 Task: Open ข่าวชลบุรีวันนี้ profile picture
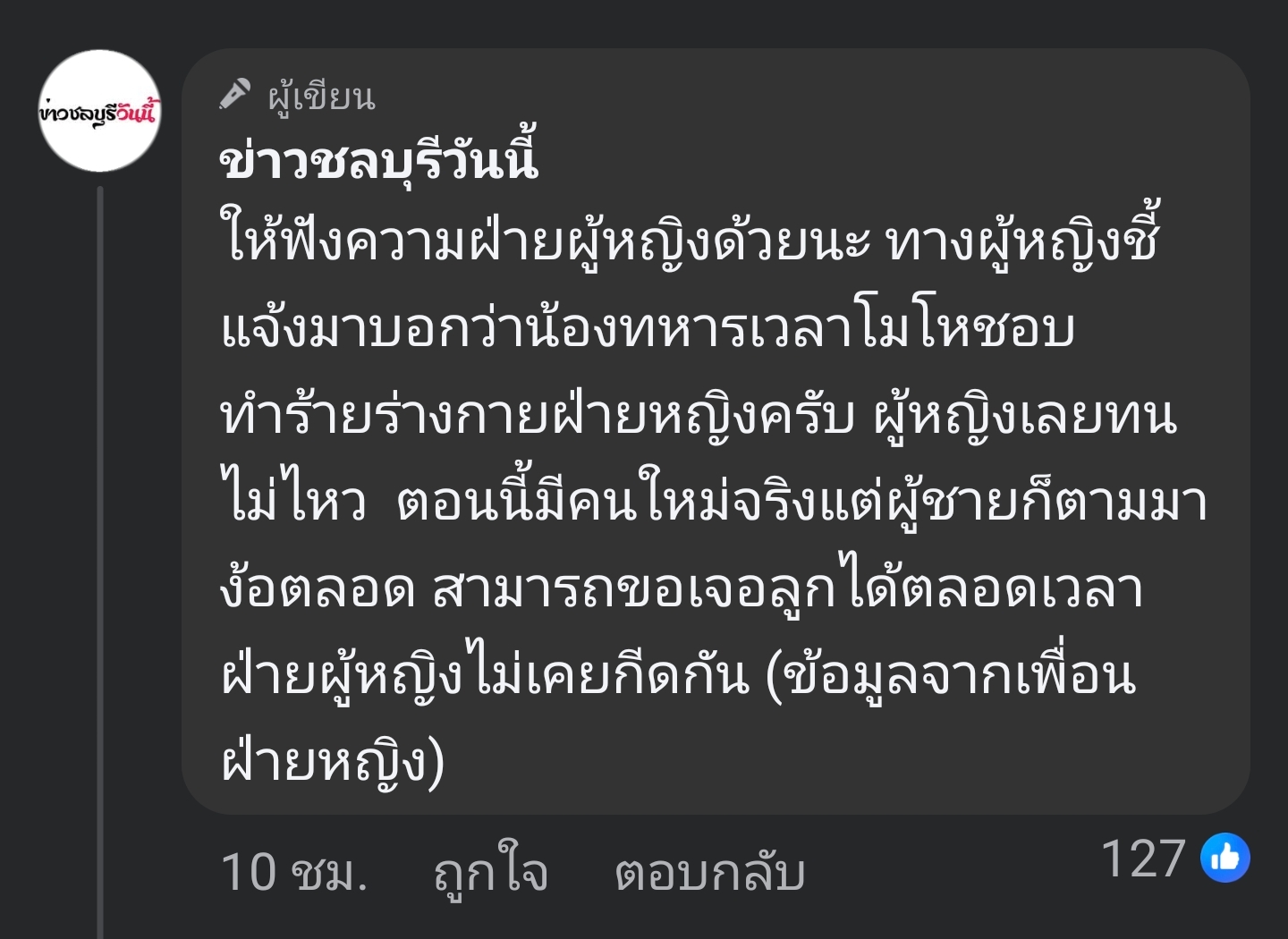click(99, 112)
